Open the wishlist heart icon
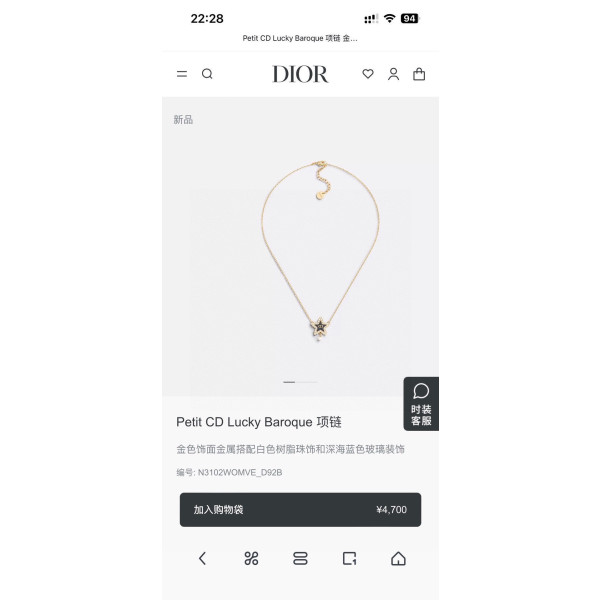The height and width of the screenshot is (600, 600). pyautogui.click(x=368, y=74)
